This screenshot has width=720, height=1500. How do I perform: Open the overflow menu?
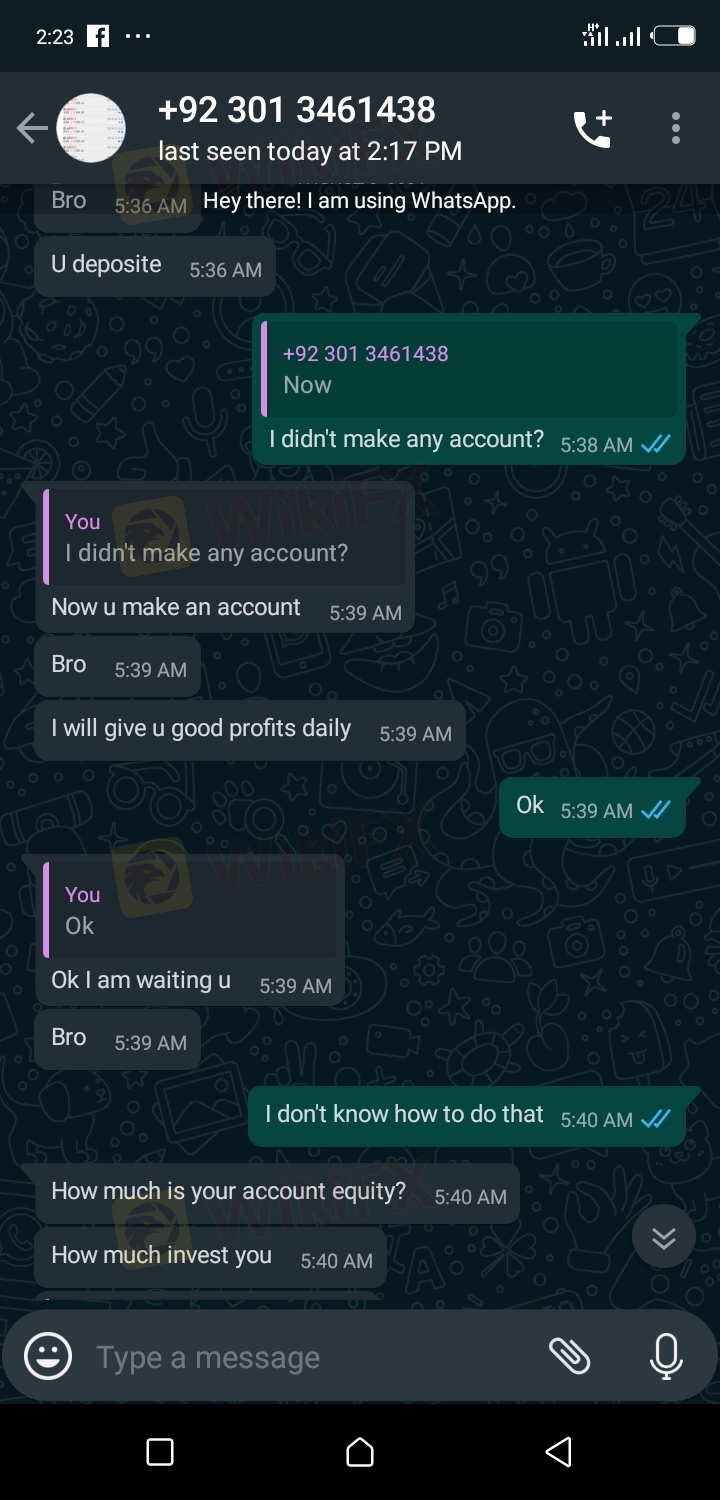(x=676, y=128)
